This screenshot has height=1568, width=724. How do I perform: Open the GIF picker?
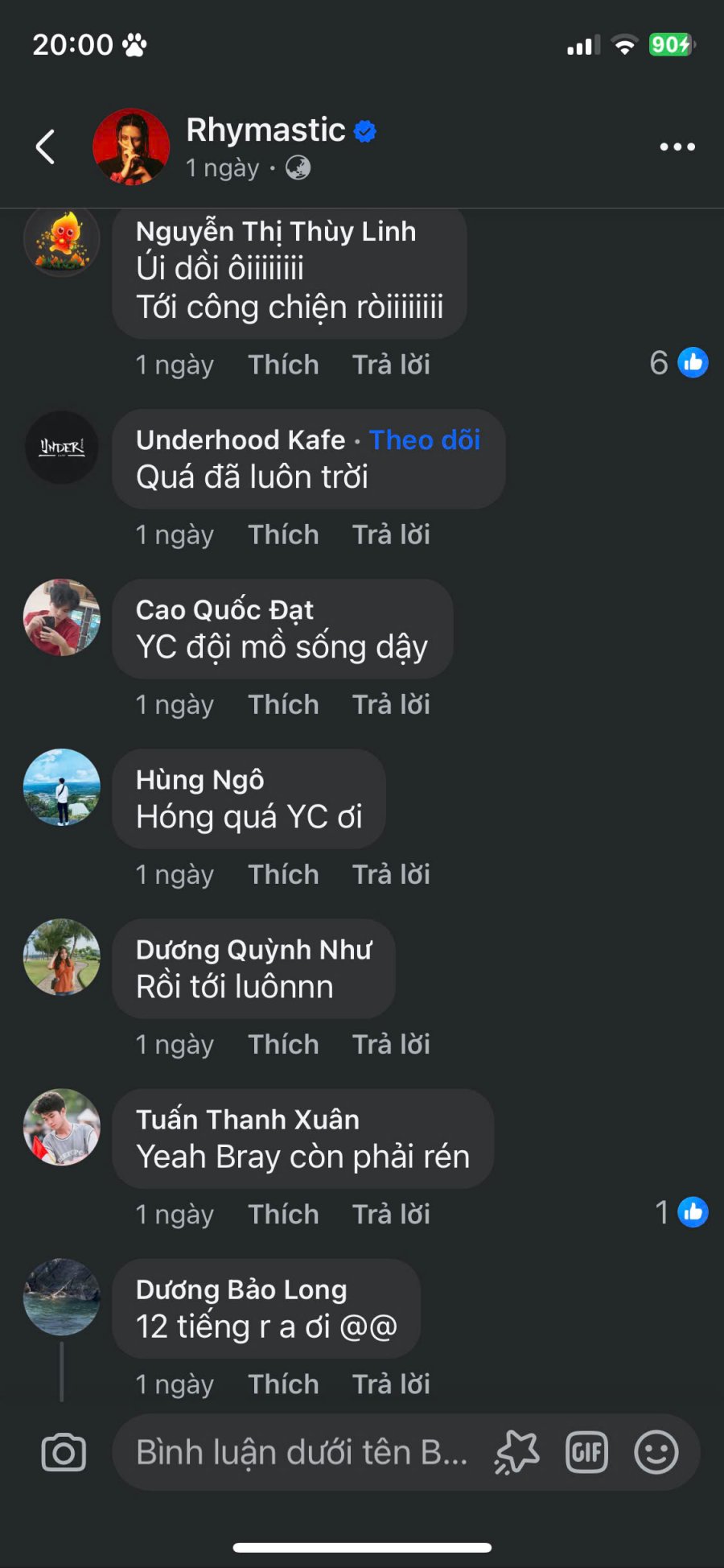[586, 1453]
